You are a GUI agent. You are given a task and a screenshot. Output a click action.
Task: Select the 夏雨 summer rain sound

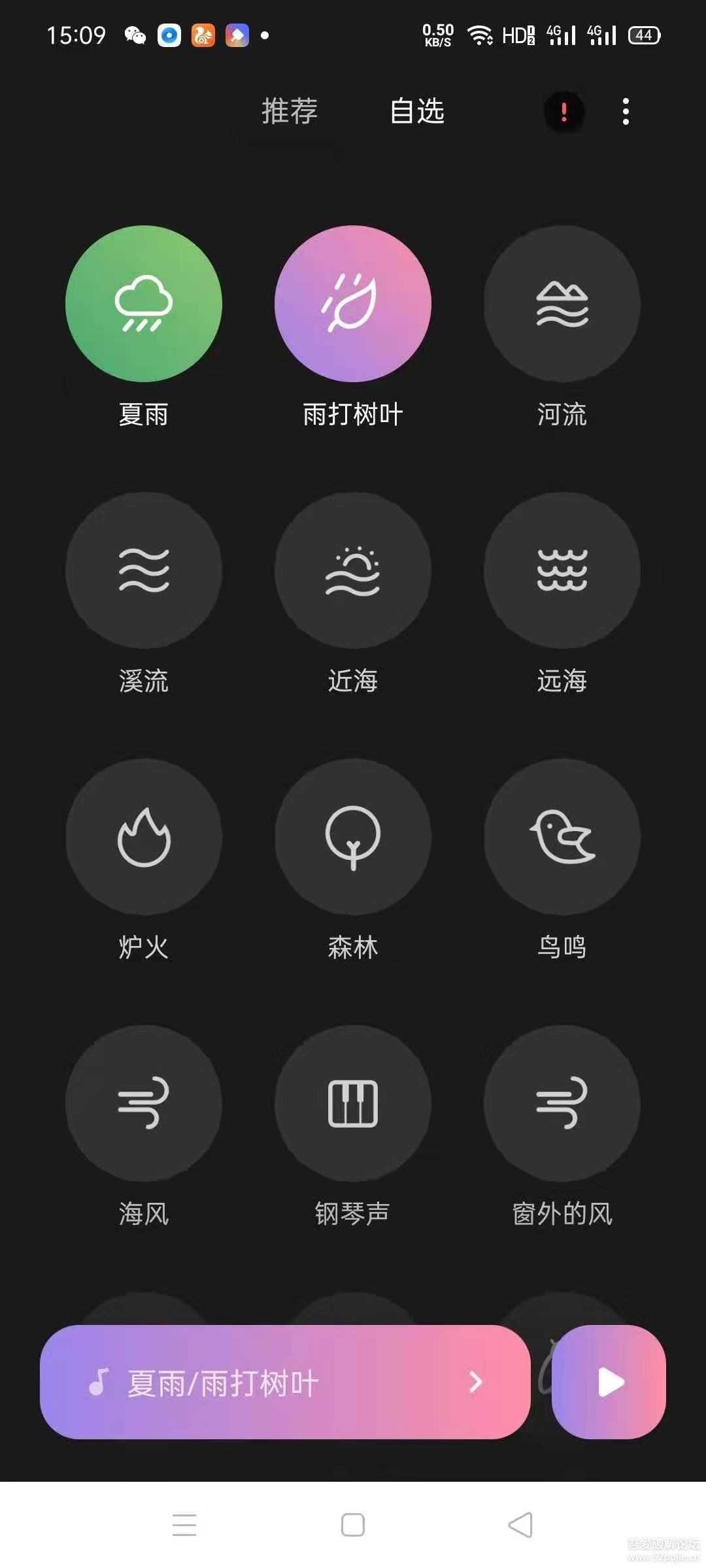pos(144,302)
